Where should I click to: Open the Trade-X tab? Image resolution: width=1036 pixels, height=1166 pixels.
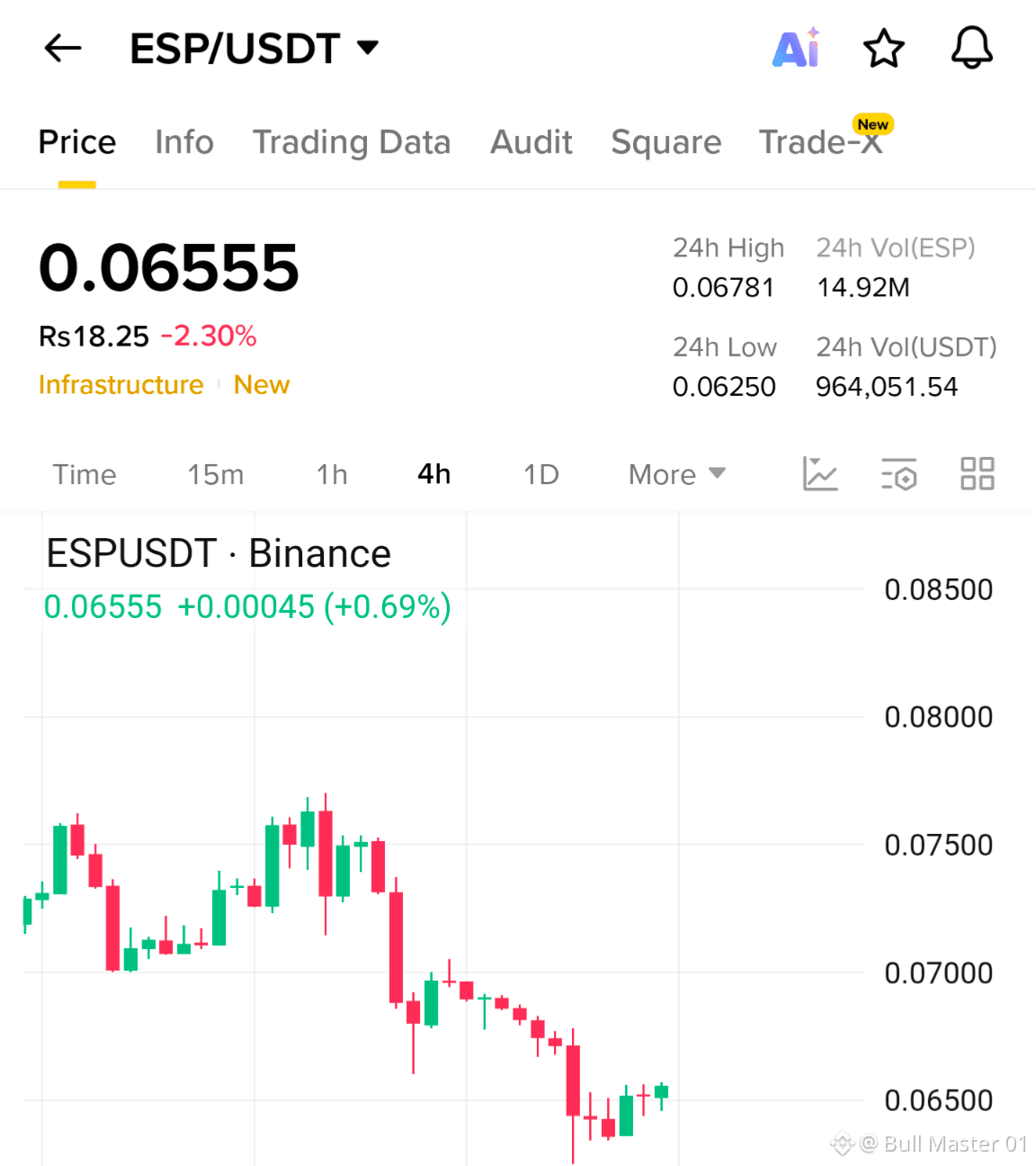(821, 142)
